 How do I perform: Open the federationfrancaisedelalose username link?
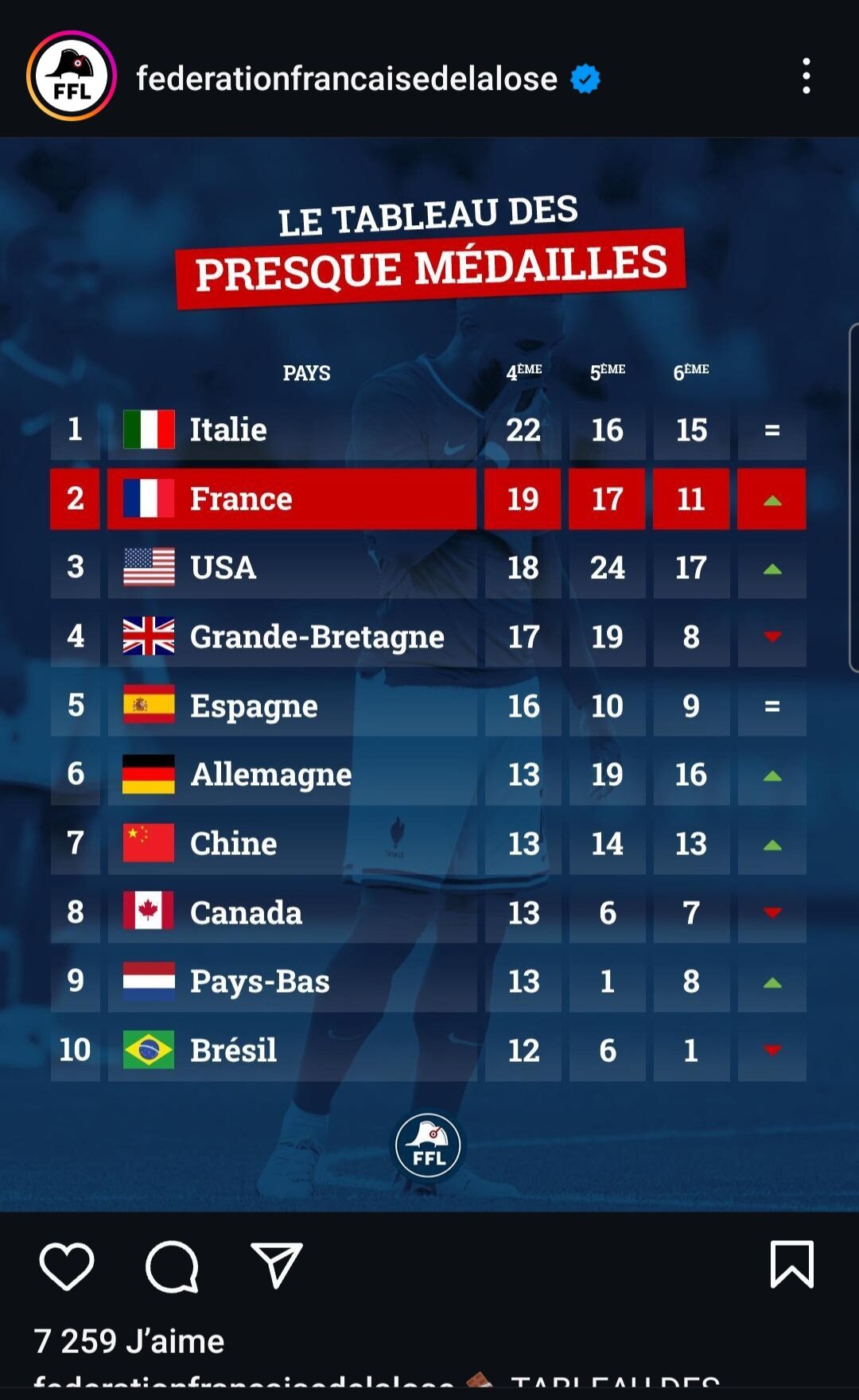coord(347,79)
